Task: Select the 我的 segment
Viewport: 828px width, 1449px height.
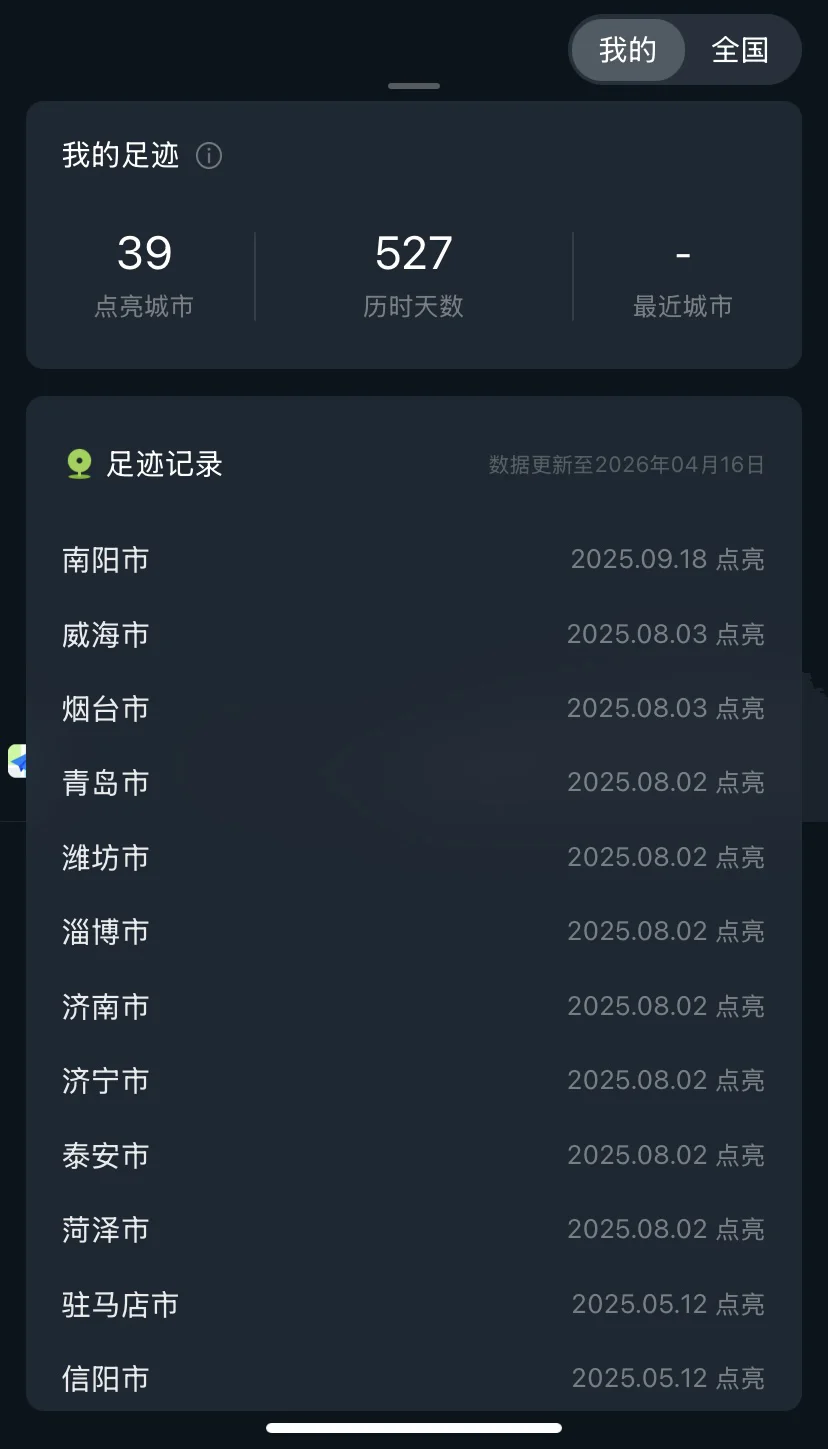Action: click(x=628, y=50)
